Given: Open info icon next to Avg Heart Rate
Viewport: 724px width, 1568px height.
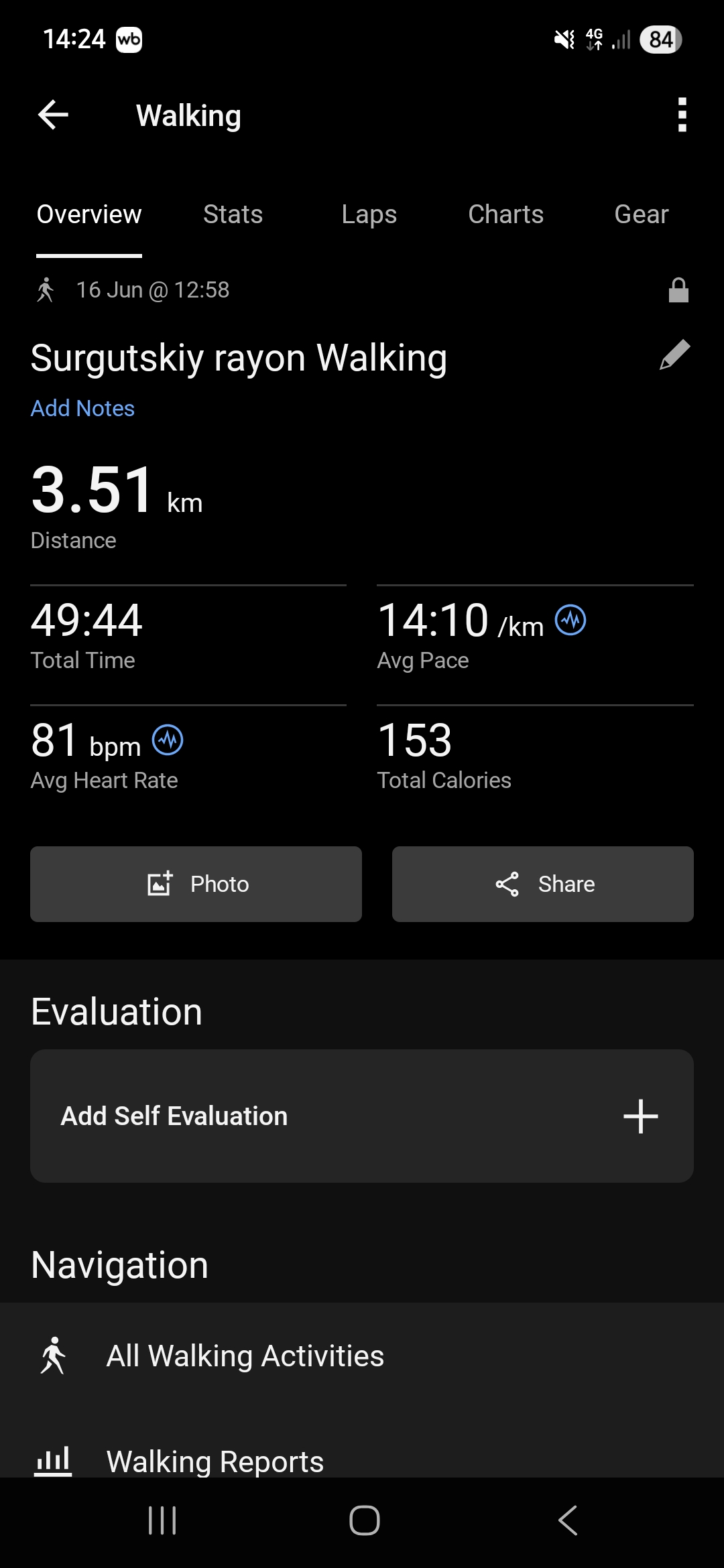Looking at the screenshot, I should [168, 740].
